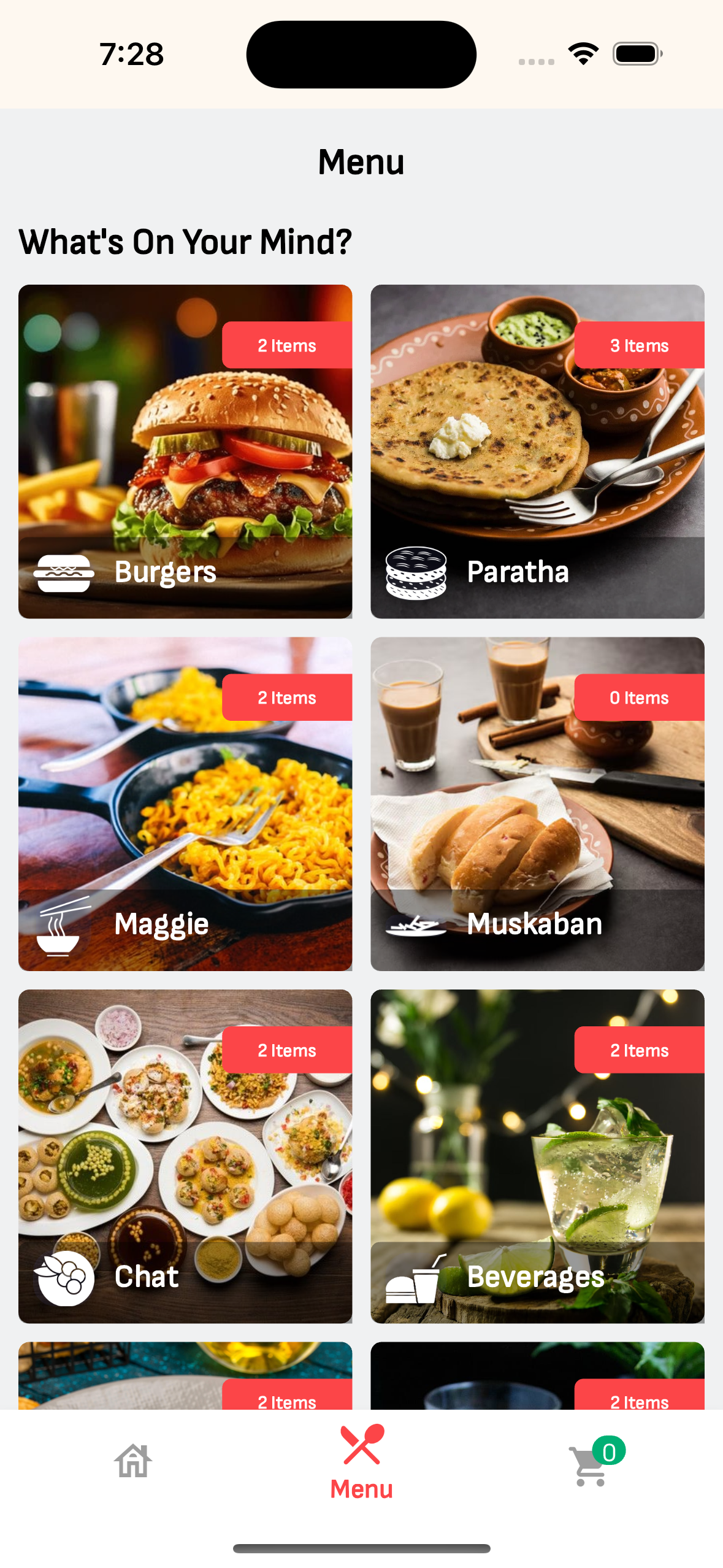Open the Burgers category

coord(185,451)
